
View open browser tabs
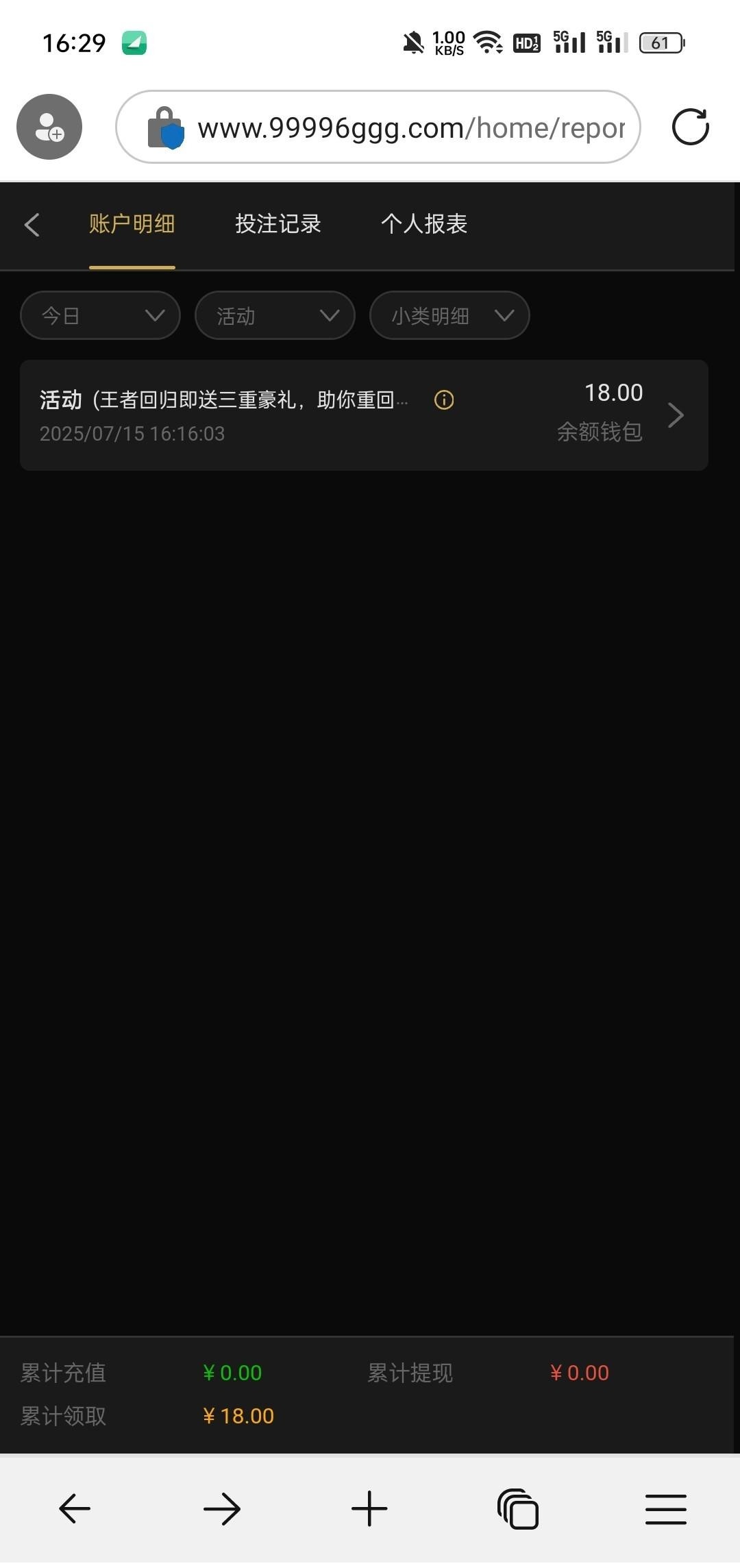click(518, 1508)
